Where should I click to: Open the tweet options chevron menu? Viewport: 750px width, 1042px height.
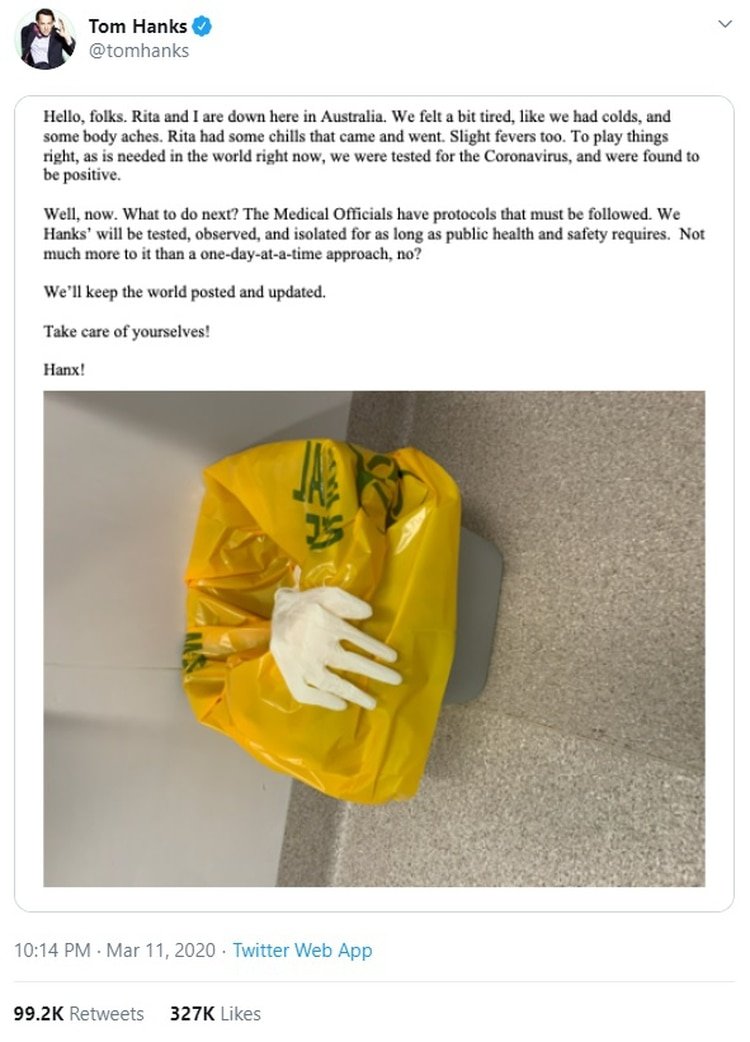pyautogui.click(x=726, y=25)
